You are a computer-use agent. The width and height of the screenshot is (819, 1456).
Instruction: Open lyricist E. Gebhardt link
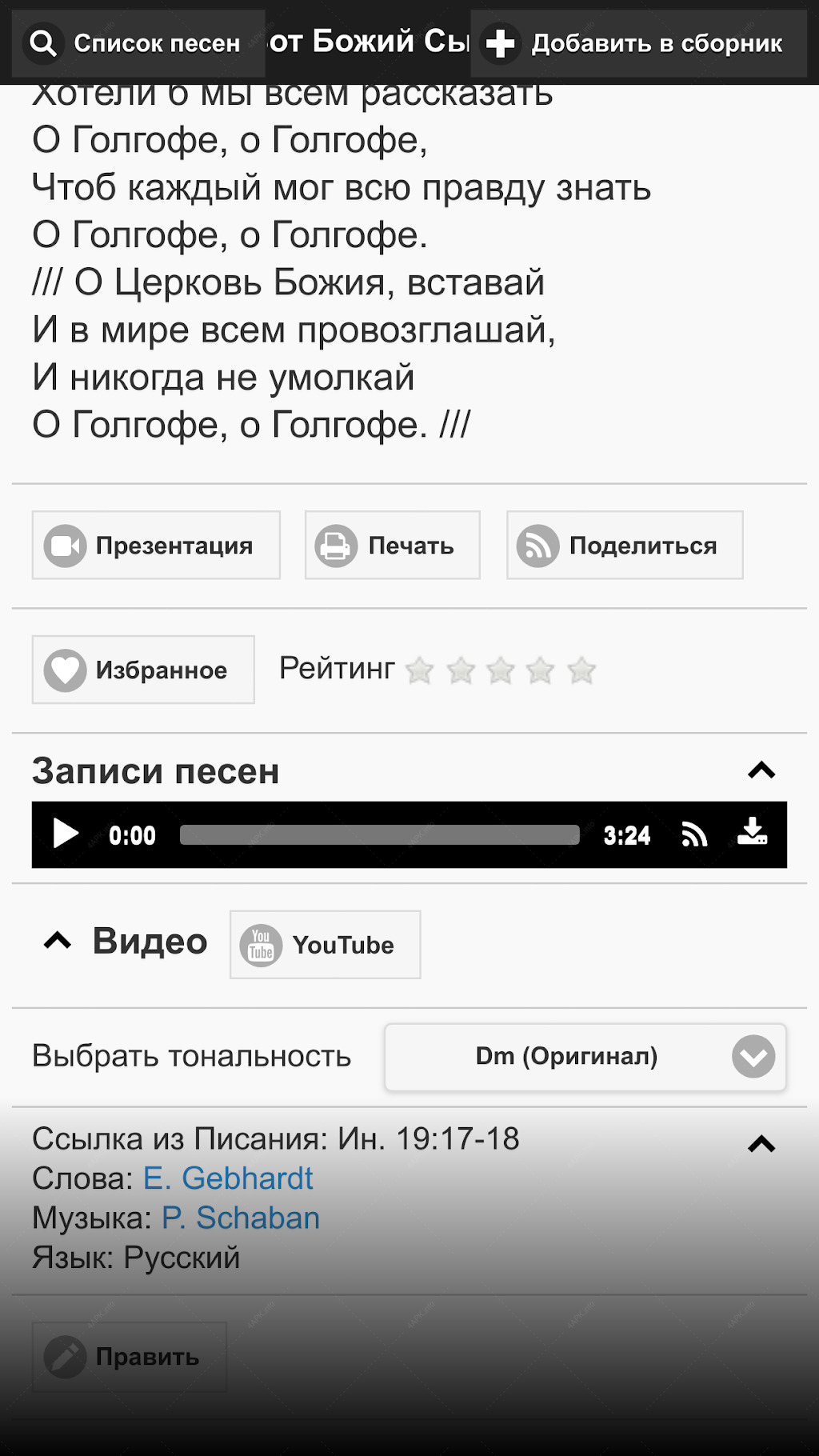click(x=228, y=1178)
